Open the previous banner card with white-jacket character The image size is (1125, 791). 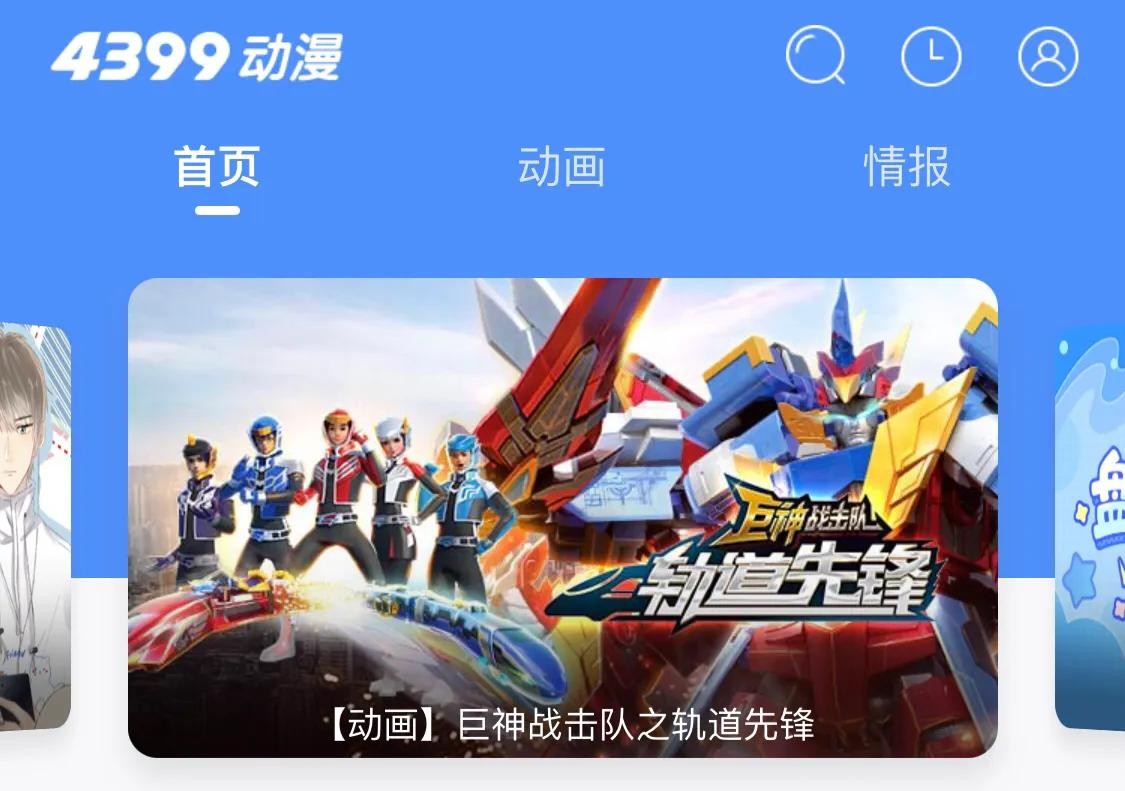[x=35, y=525]
